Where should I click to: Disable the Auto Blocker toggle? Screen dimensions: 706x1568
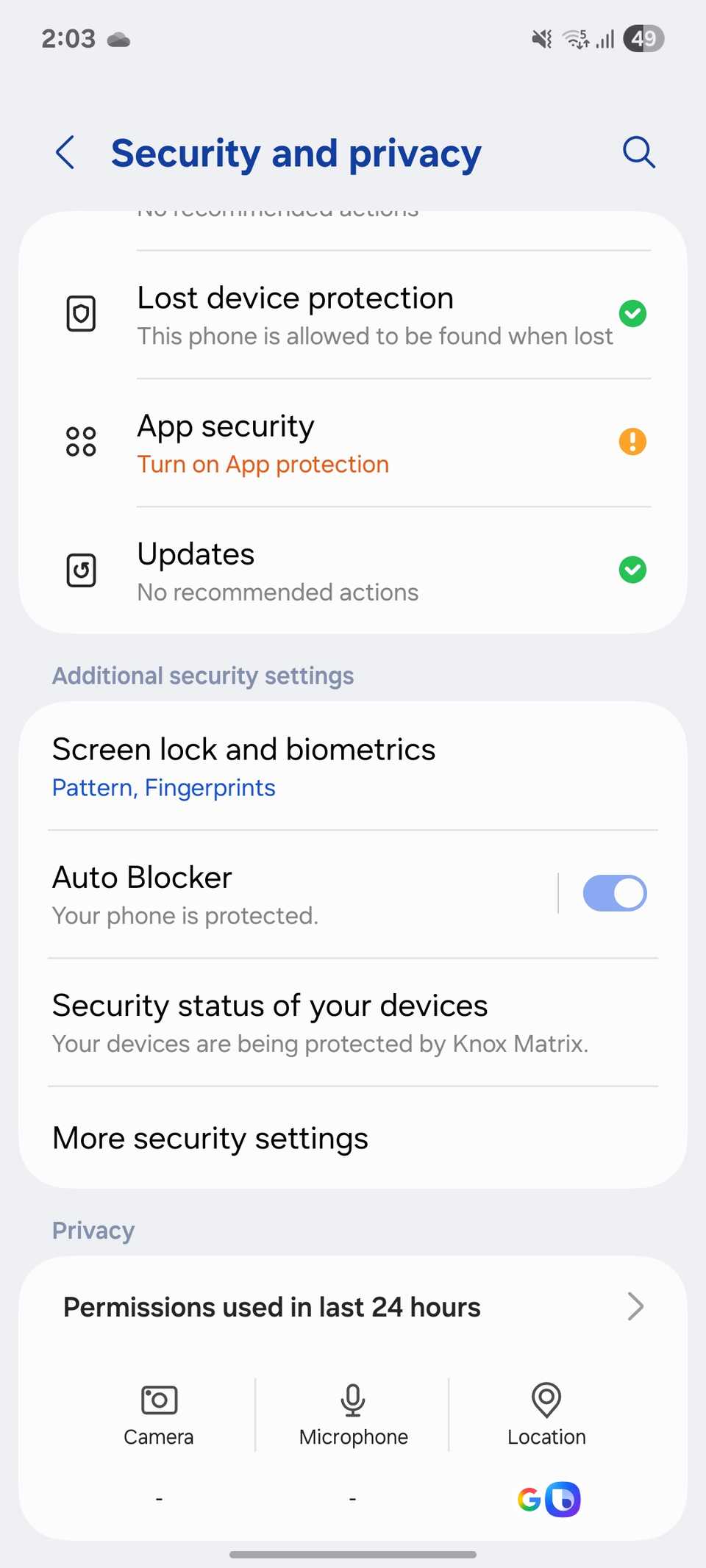[x=615, y=892]
